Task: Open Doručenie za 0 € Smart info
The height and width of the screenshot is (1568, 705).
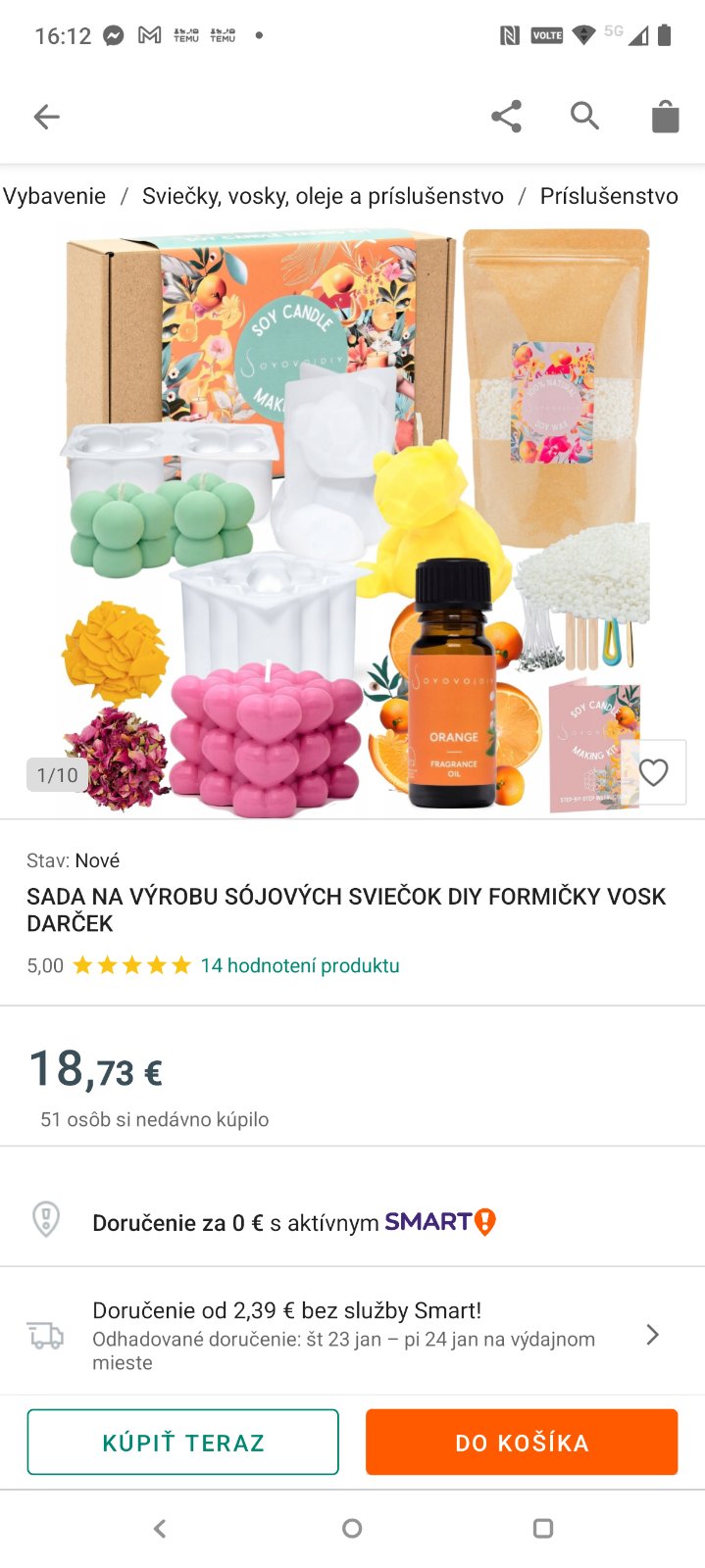Action: coord(294,1222)
